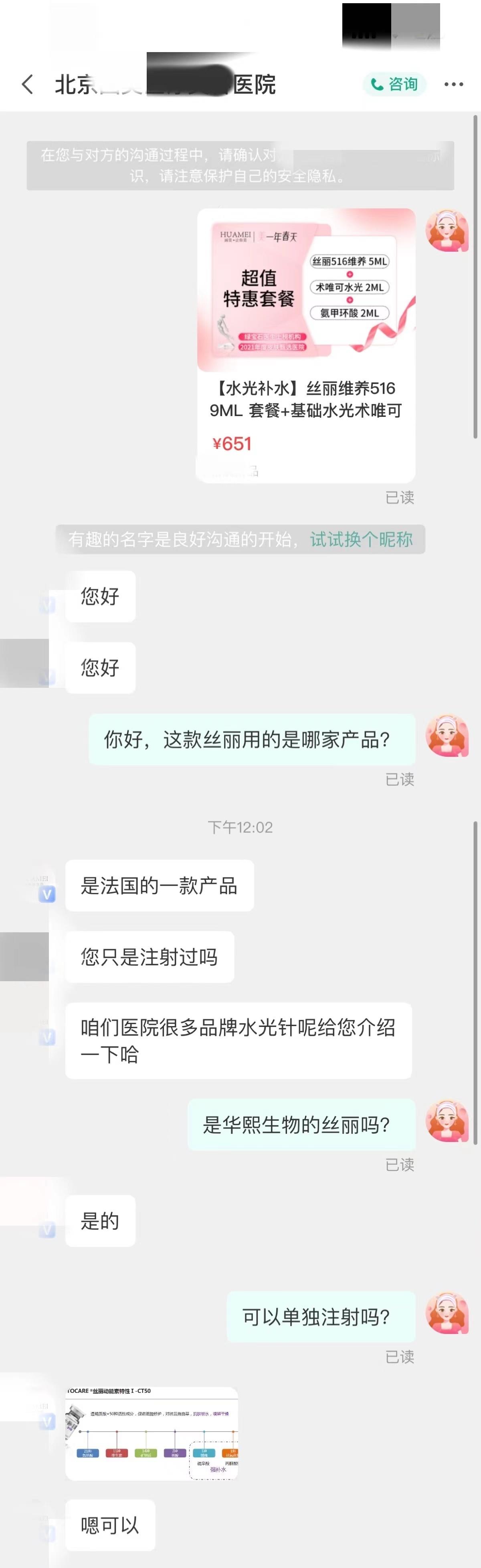The image size is (481, 1568).
Task: Open the three-dot overflow menu
Action: tap(454, 84)
